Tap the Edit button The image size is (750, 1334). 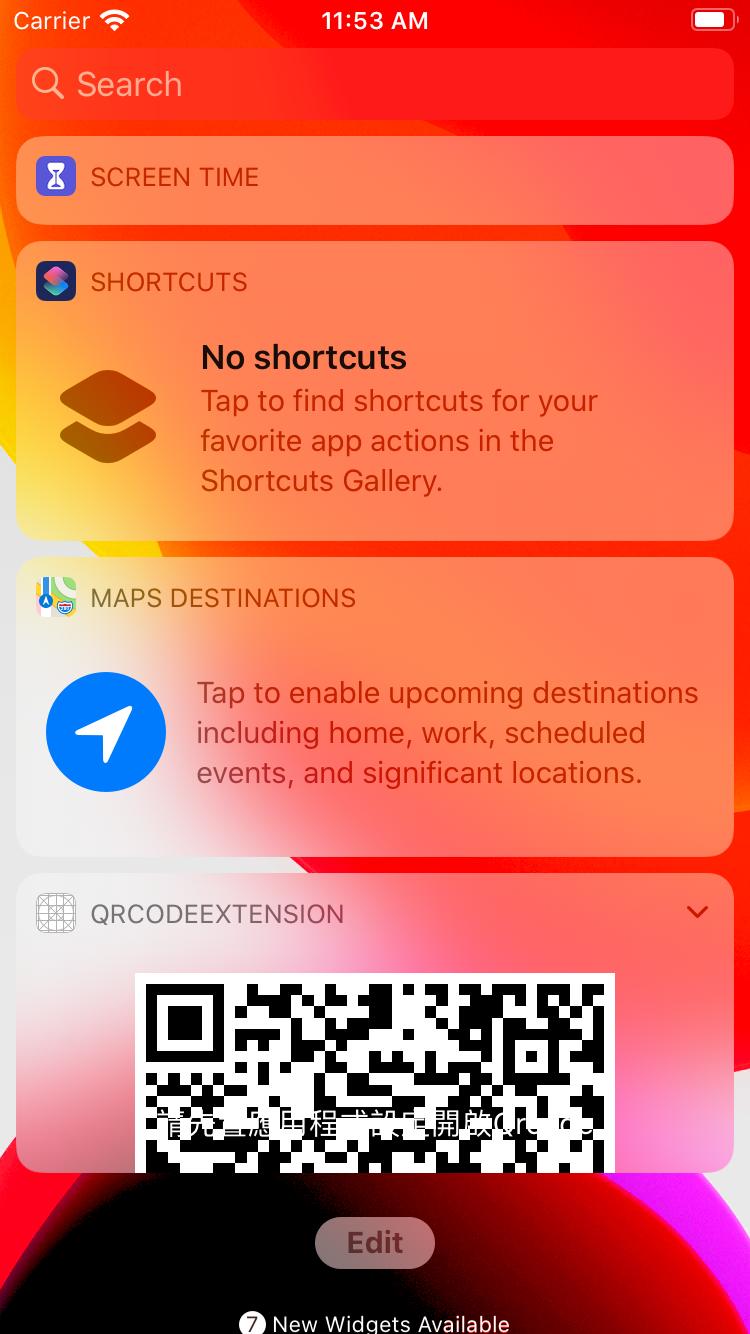click(x=375, y=1243)
